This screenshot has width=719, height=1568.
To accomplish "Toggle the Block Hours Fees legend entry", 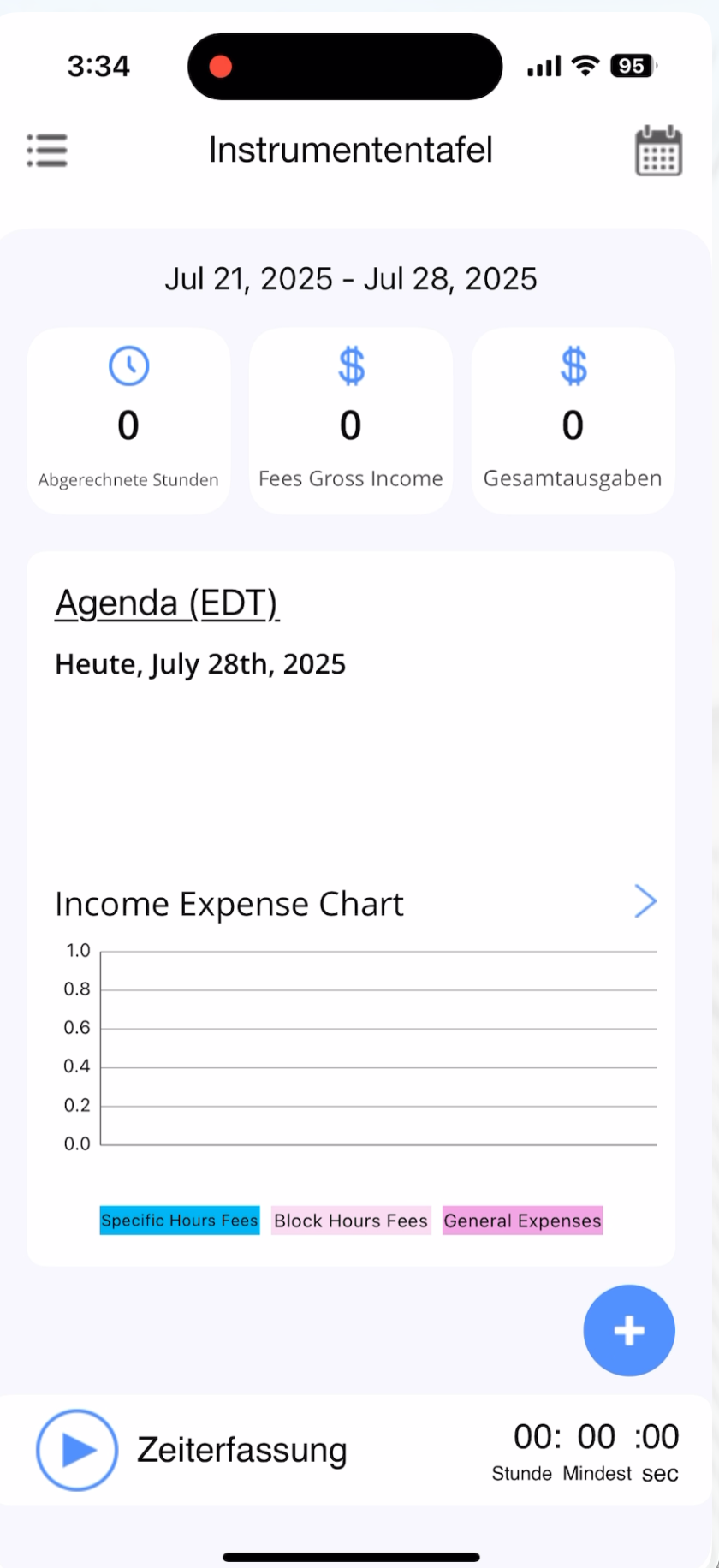I will pyautogui.click(x=350, y=1221).
